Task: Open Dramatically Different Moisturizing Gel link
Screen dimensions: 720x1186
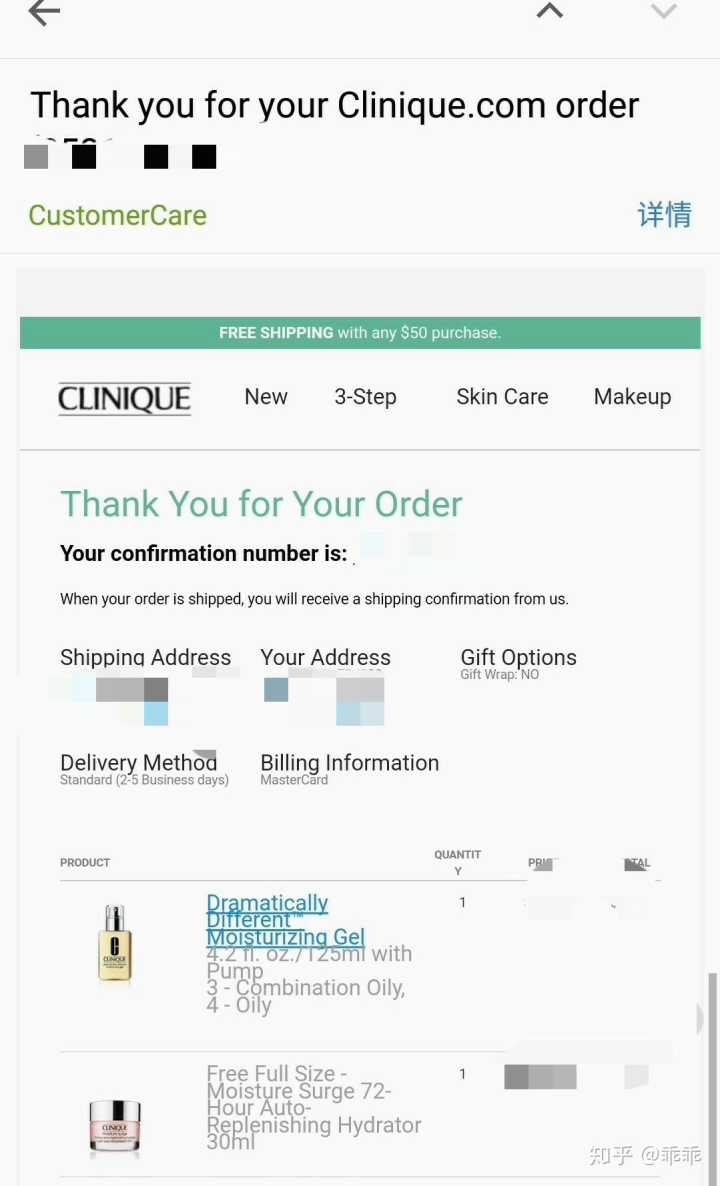Action: (x=285, y=920)
